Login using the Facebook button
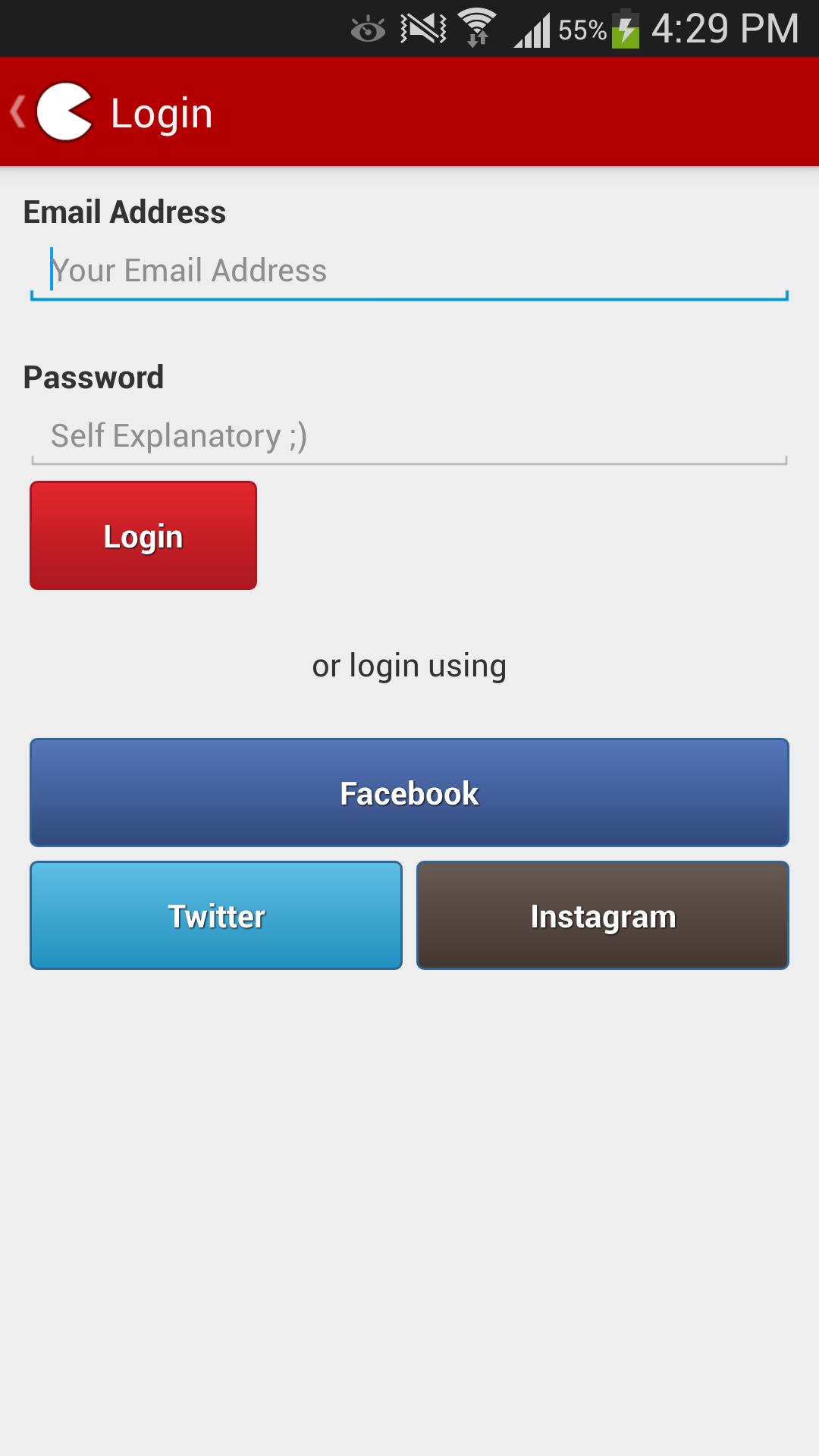The width and height of the screenshot is (819, 1456). (x=409, y=792)
